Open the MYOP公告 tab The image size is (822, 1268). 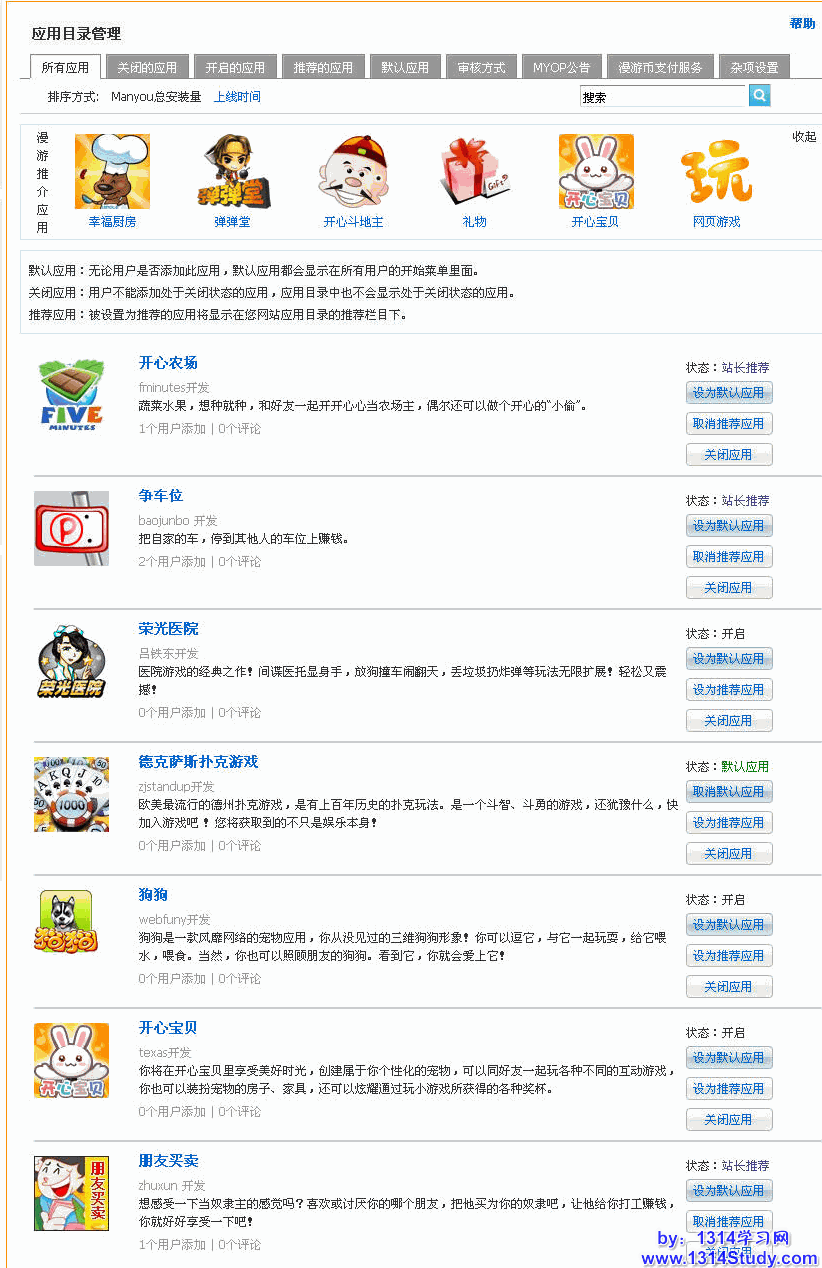[561, 68]
